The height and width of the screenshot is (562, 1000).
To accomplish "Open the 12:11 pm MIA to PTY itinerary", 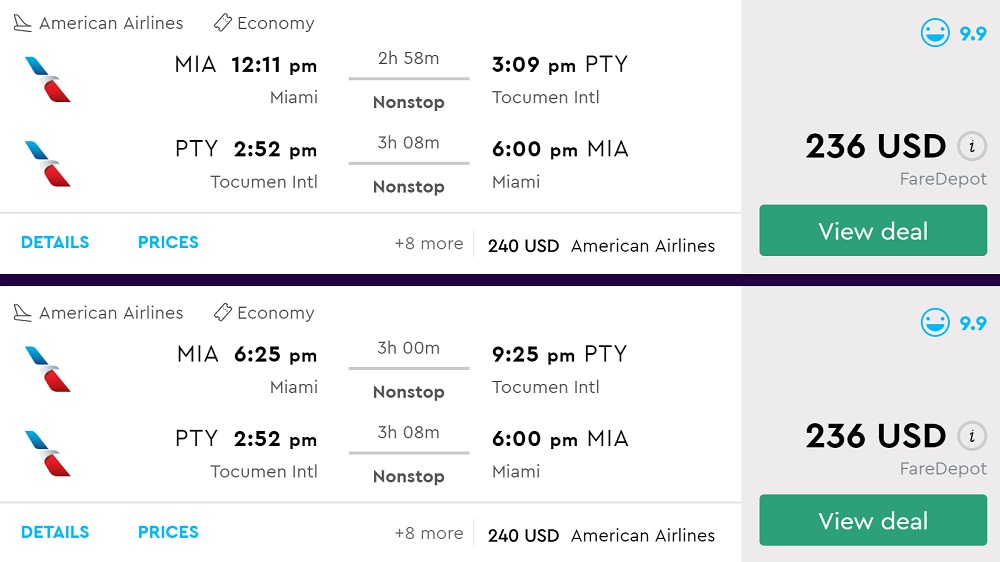I will (x=408, y=80).
